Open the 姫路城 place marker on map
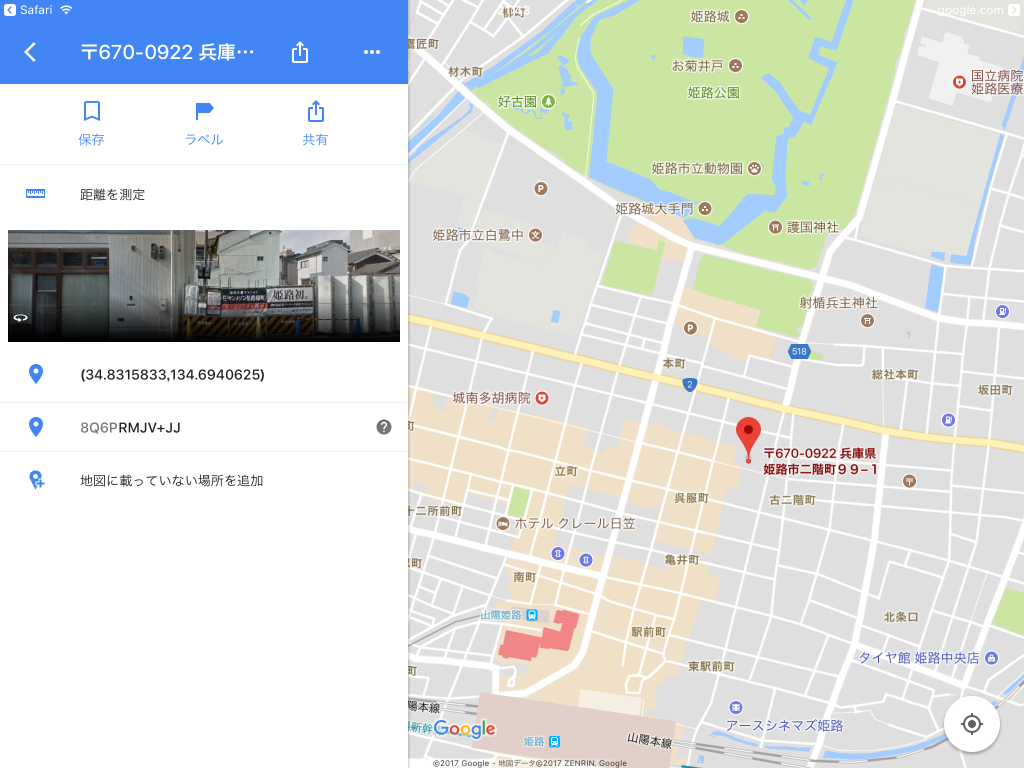The height and width of the screenshot is (768, 1024). 741,17
